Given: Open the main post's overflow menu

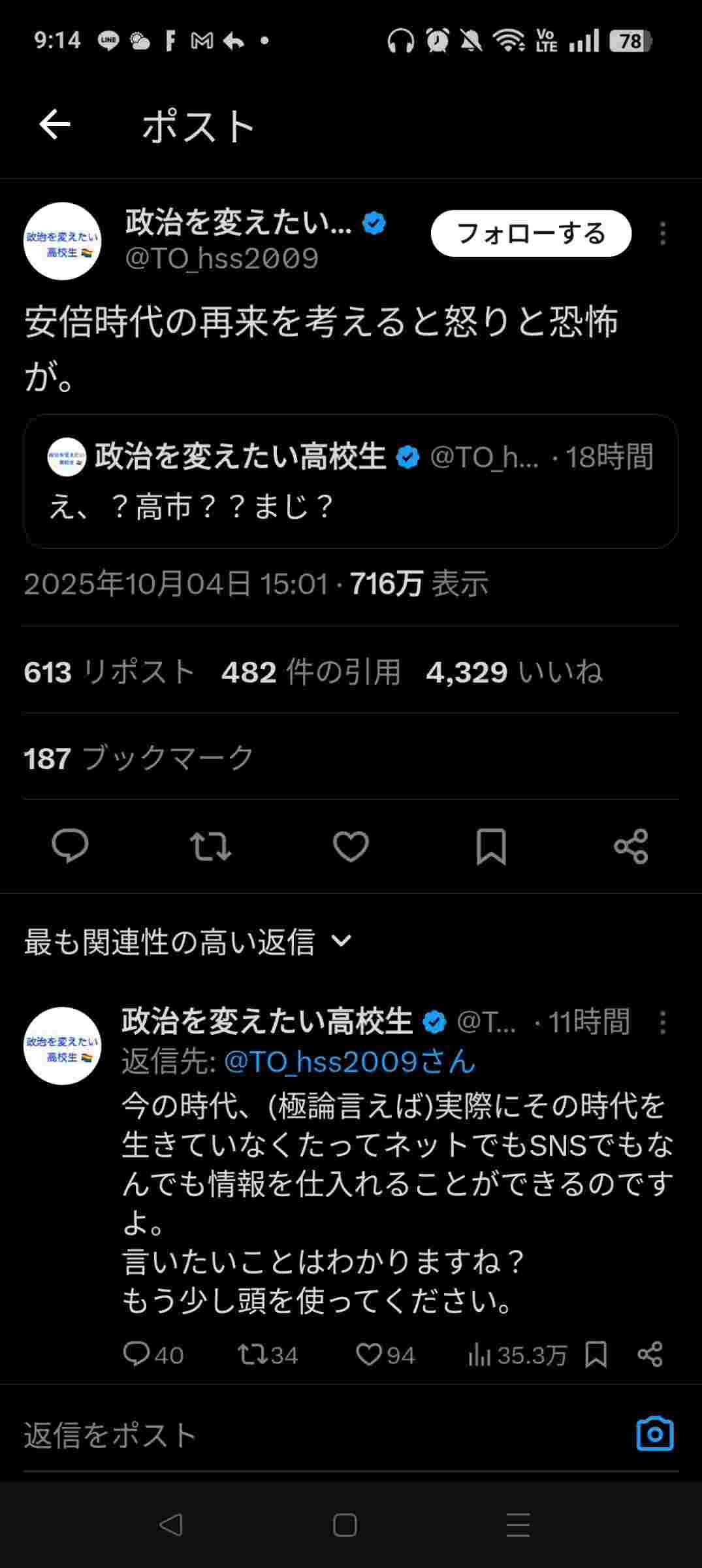Looking at the screenshot, I should click(662, 233).
